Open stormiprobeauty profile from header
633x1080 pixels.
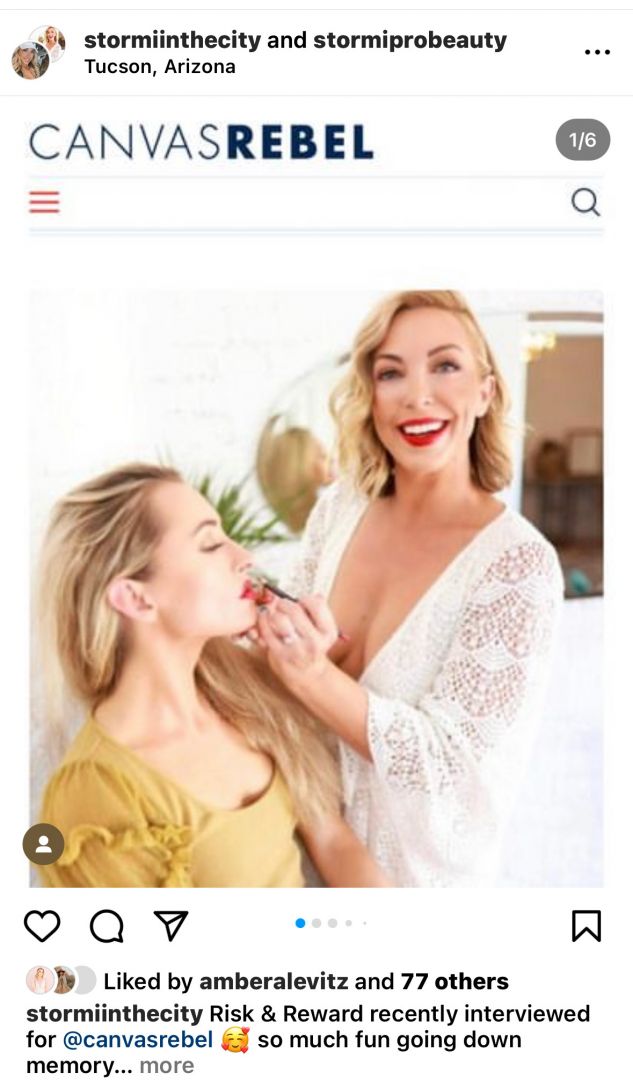pyautogui.click(x=409, y=40)
